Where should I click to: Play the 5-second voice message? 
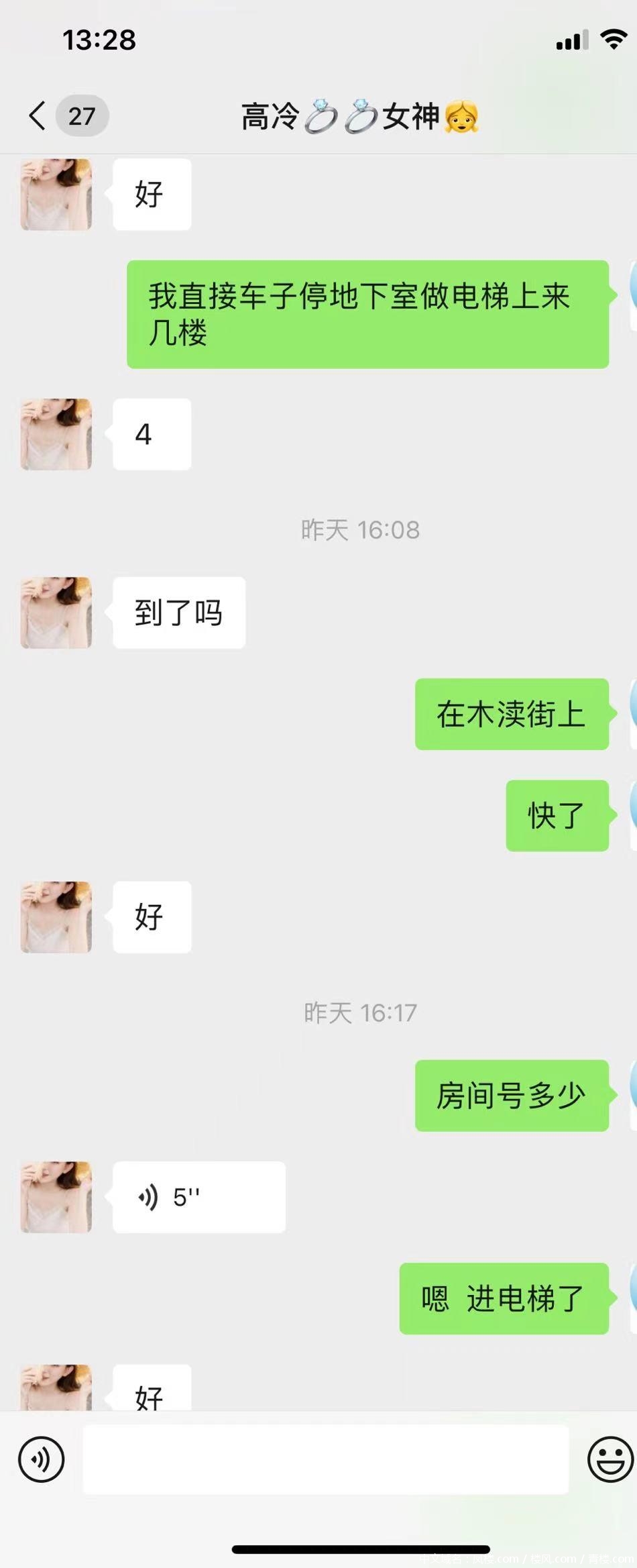(x=198, y=1198)
